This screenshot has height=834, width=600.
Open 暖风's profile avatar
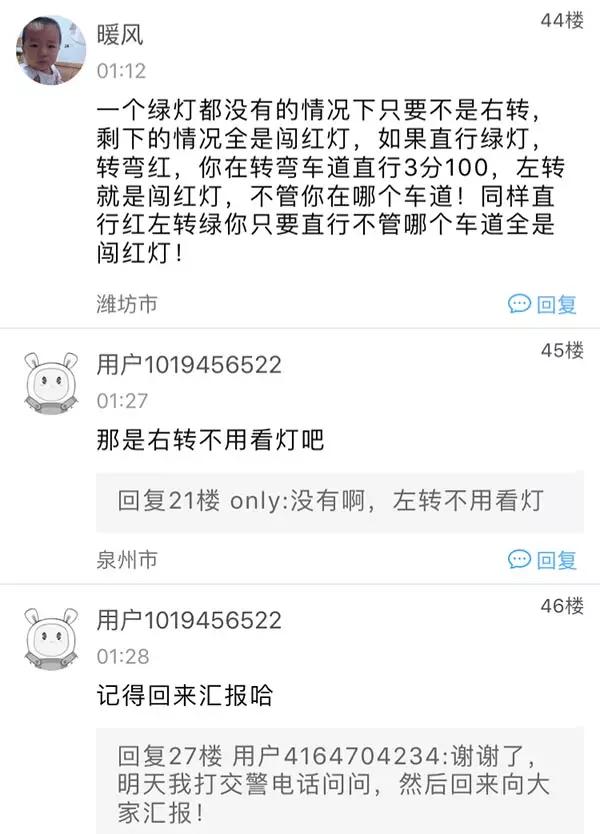[50, 50]
